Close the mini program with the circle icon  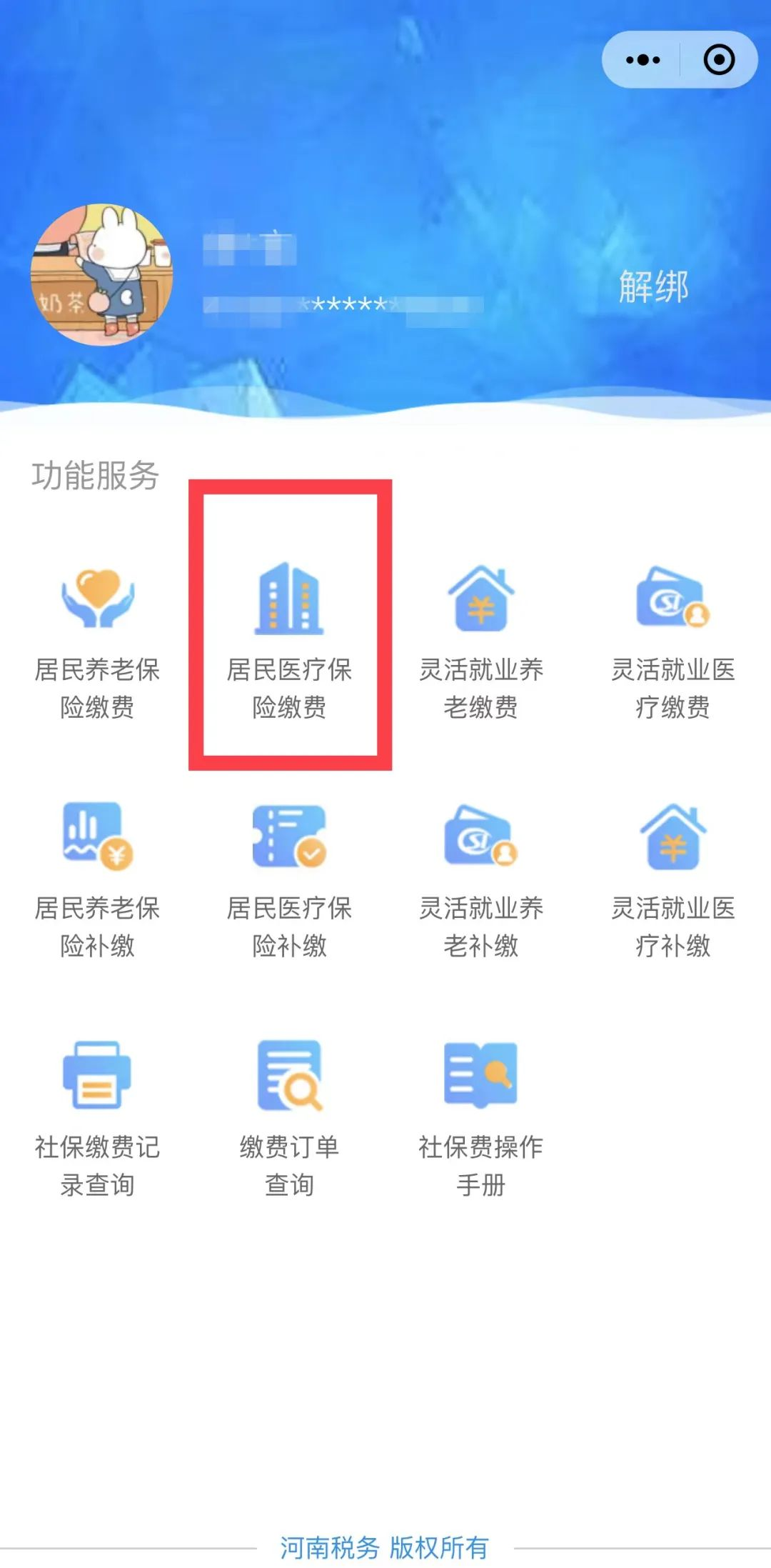pos(719,60)
